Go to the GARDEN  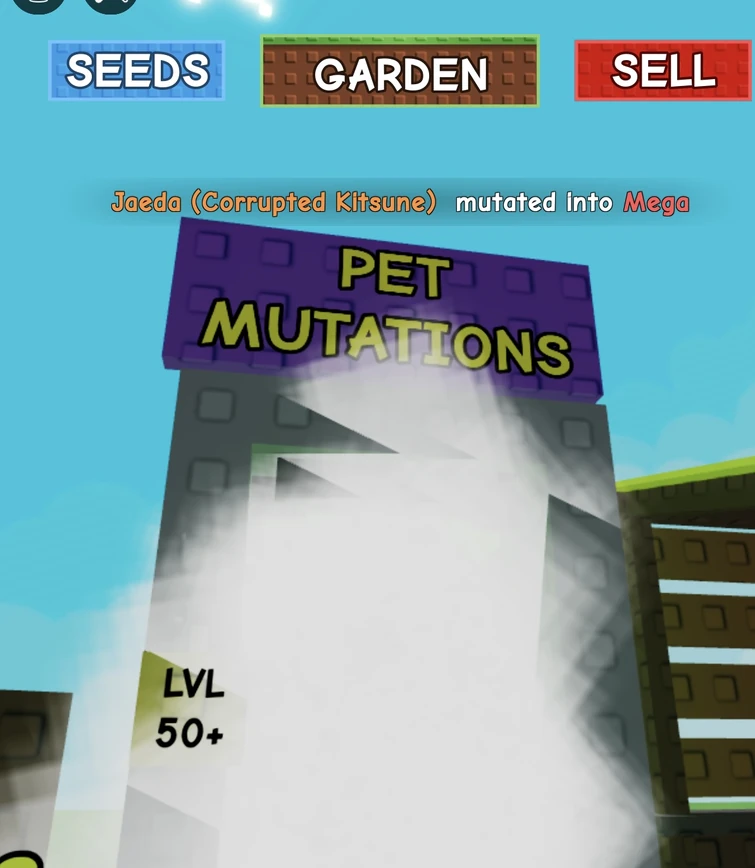[x=400, y=73]
